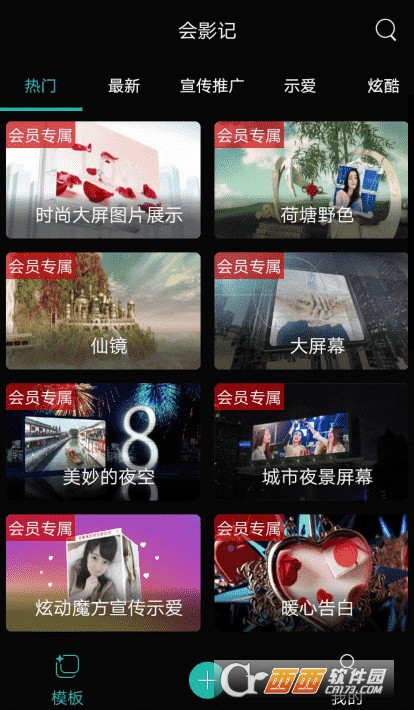Open the 城市夜景屏幕 template
This screenshot has width=414, height=710.
(x=311, y=441)
